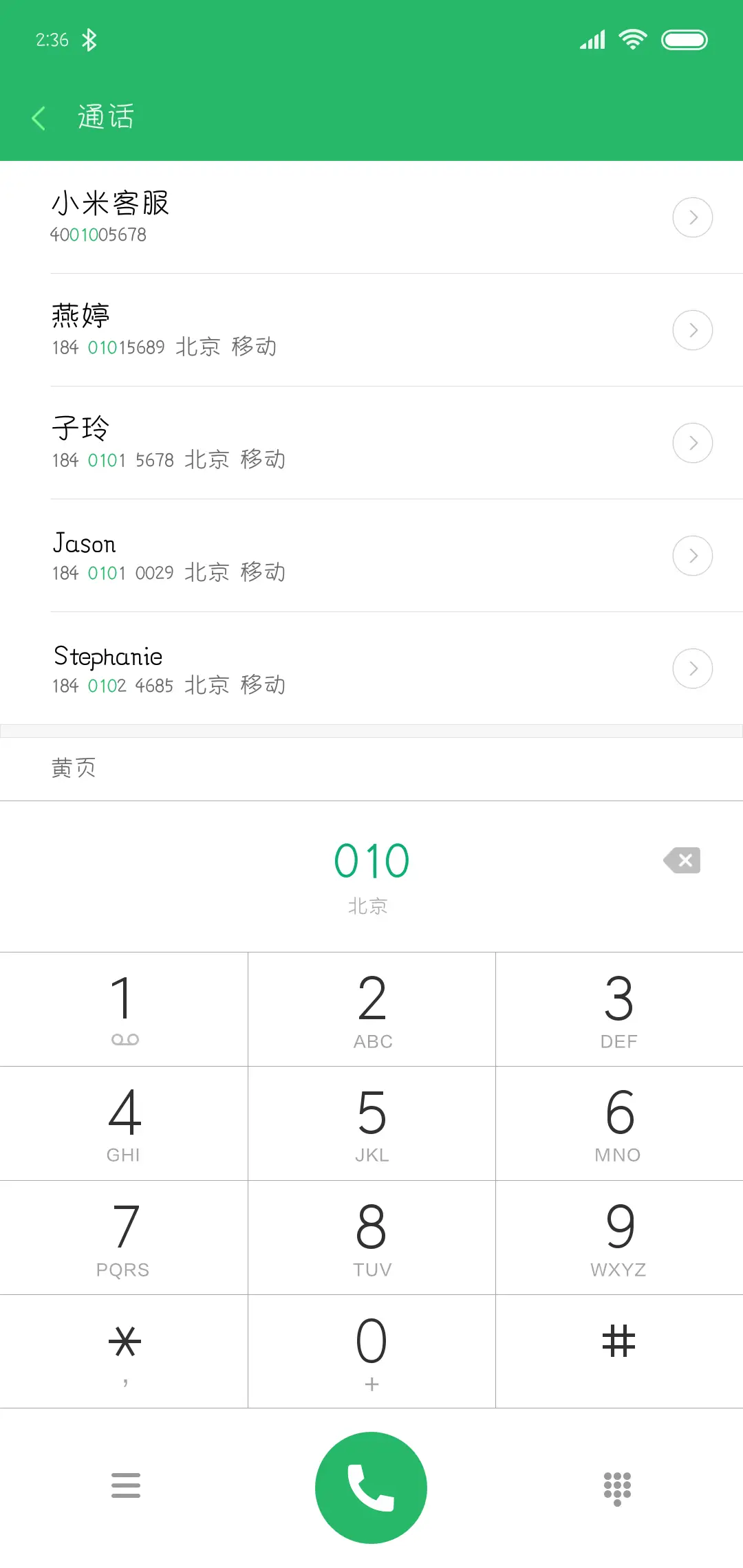The width and height of the screenshot is (743, 1568).
Task: Tap the star key on the dialpad
Action: pyautogui.click(x=124, y=1344)
